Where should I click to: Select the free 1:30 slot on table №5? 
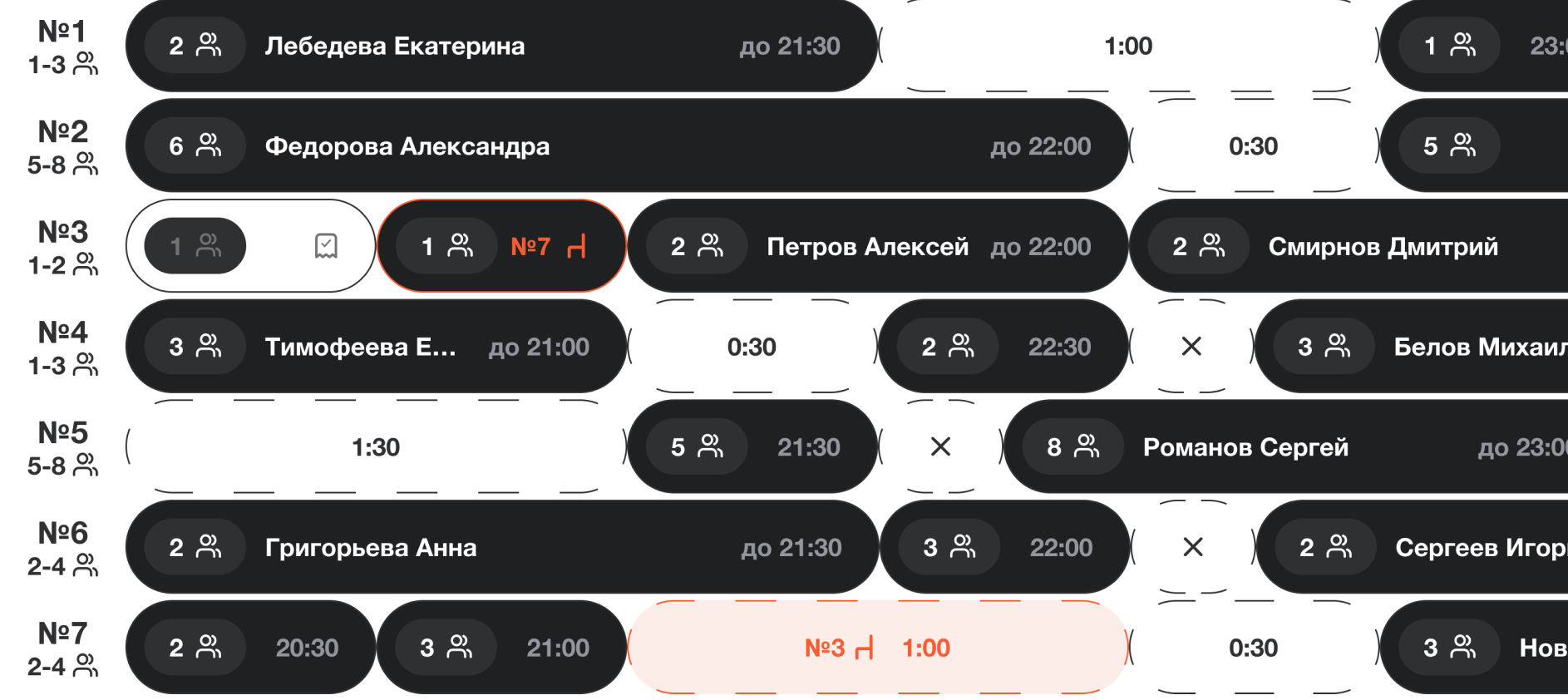(376, 447)
